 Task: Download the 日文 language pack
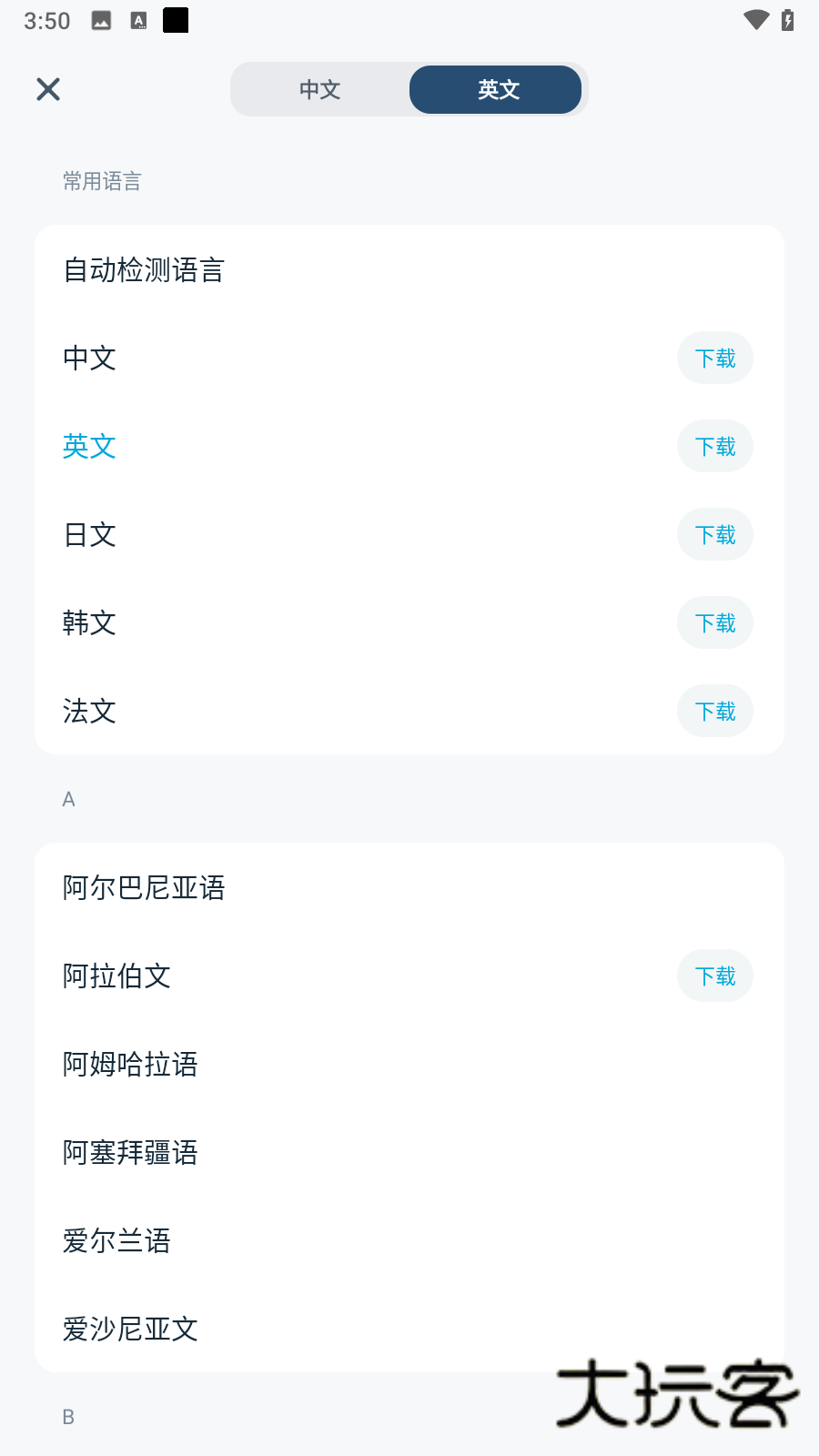715,534
